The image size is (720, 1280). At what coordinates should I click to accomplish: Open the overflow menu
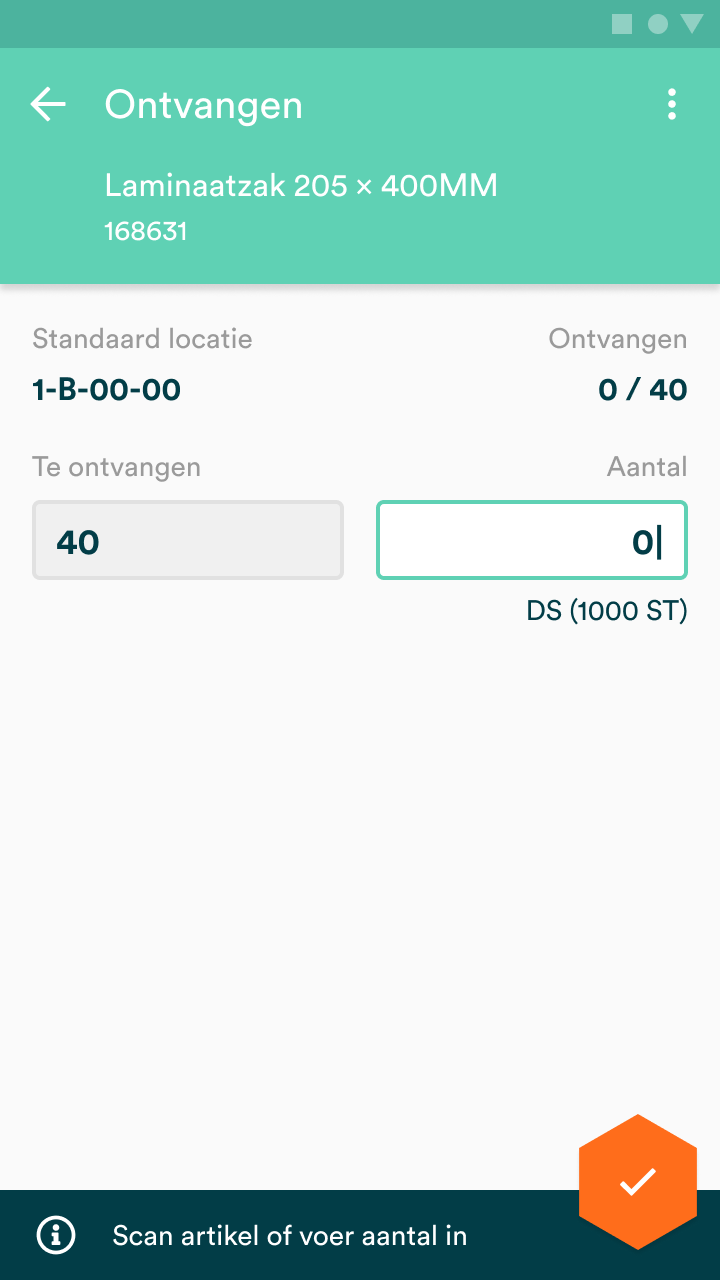coord(672,104)
